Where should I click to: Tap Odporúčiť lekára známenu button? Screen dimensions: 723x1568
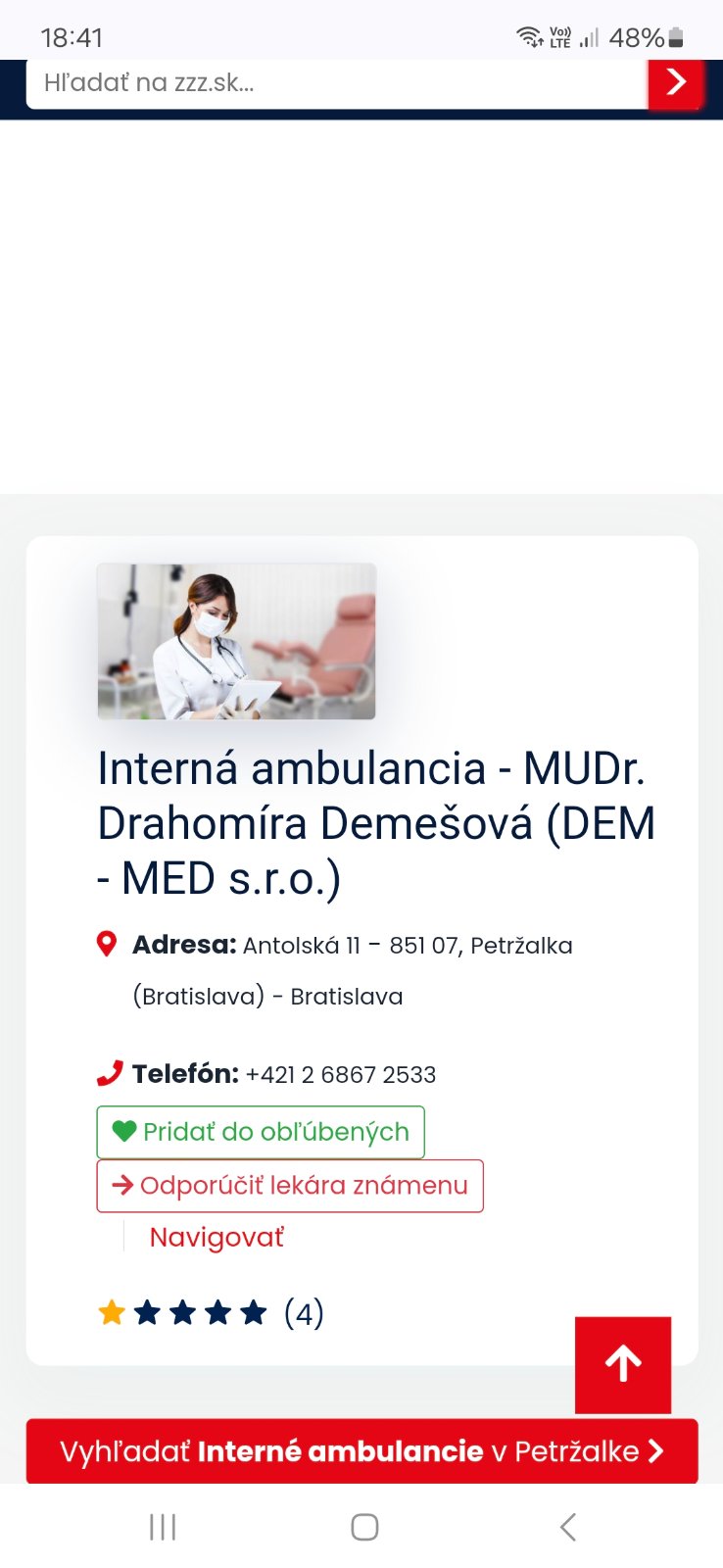pyautogui.click(x=290, y=1186)
